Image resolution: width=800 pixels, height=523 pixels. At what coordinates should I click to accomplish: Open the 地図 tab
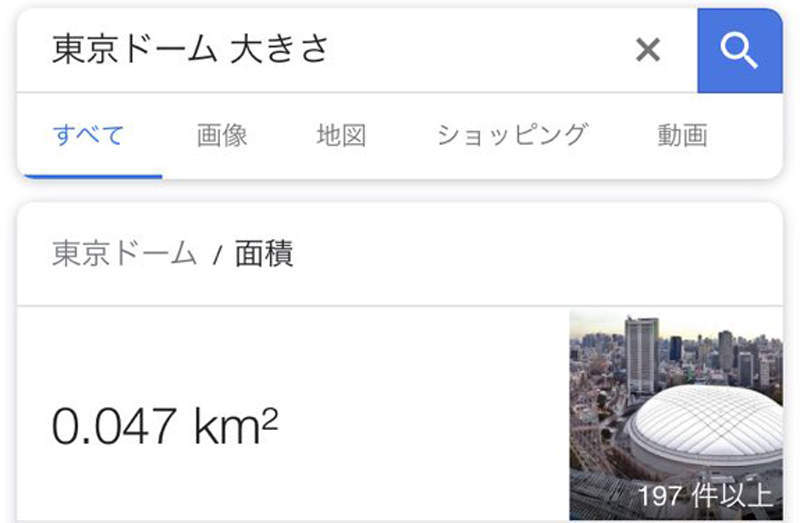(341, 135)
